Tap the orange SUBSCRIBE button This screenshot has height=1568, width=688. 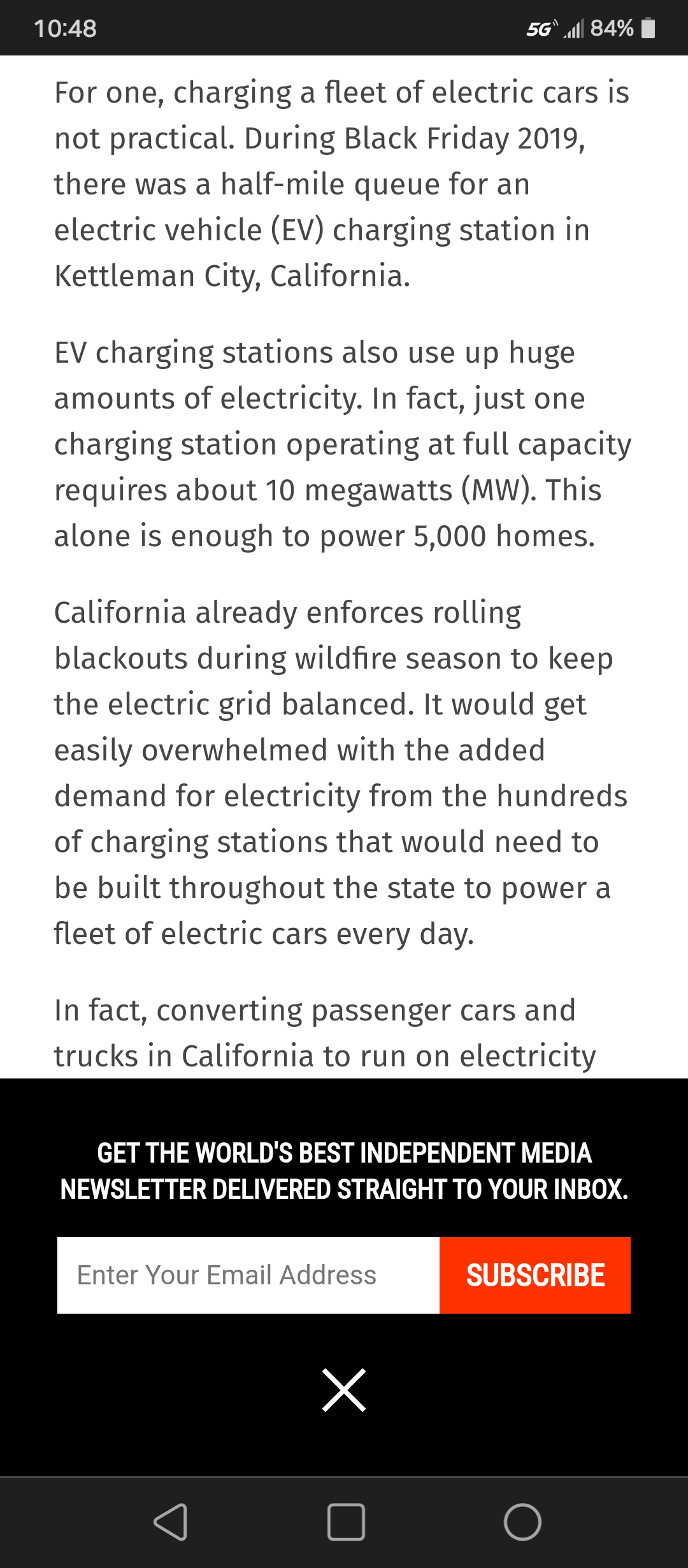coord(535,1275)
